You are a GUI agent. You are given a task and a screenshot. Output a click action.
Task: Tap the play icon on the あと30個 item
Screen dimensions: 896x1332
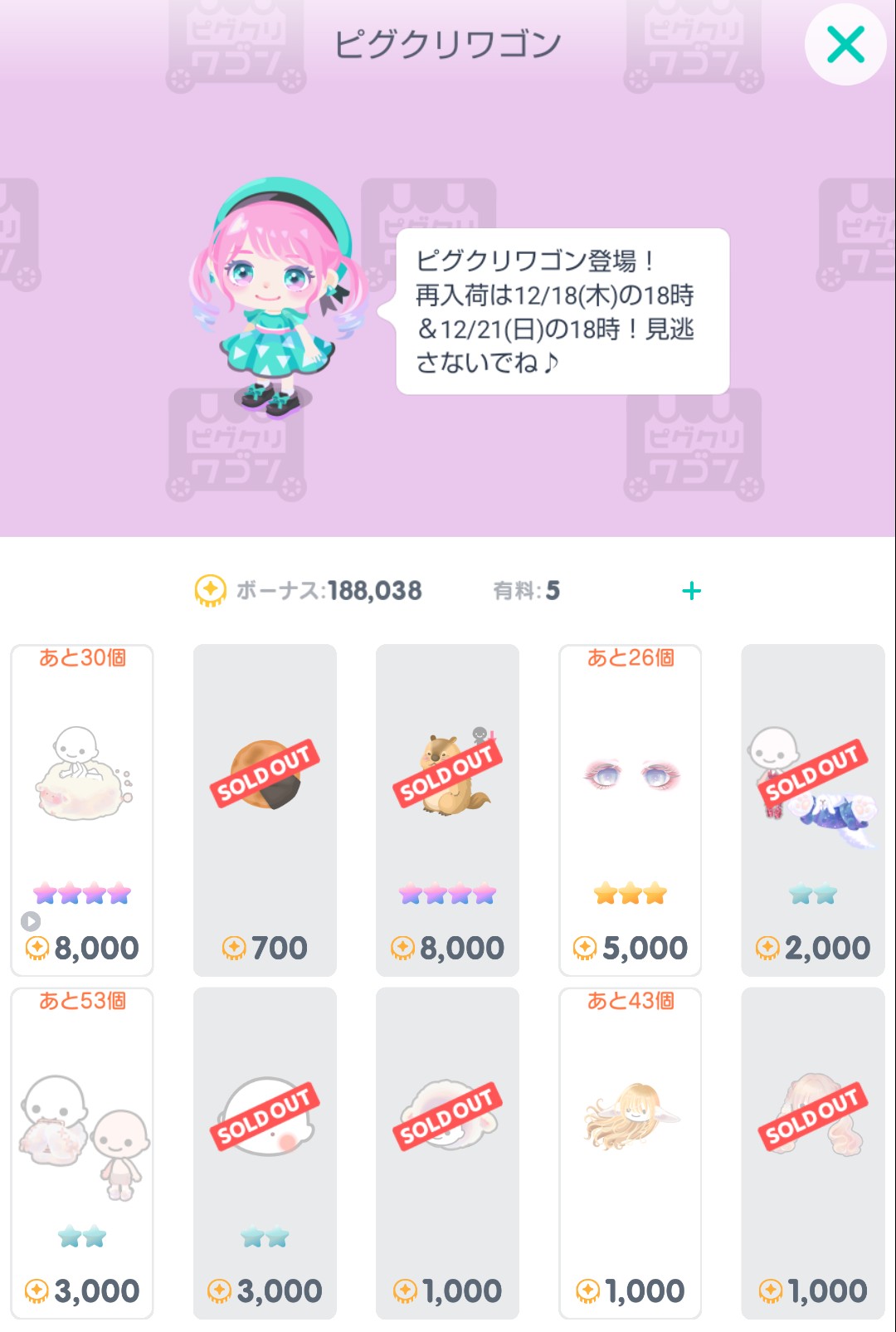(x=31, y=920)
